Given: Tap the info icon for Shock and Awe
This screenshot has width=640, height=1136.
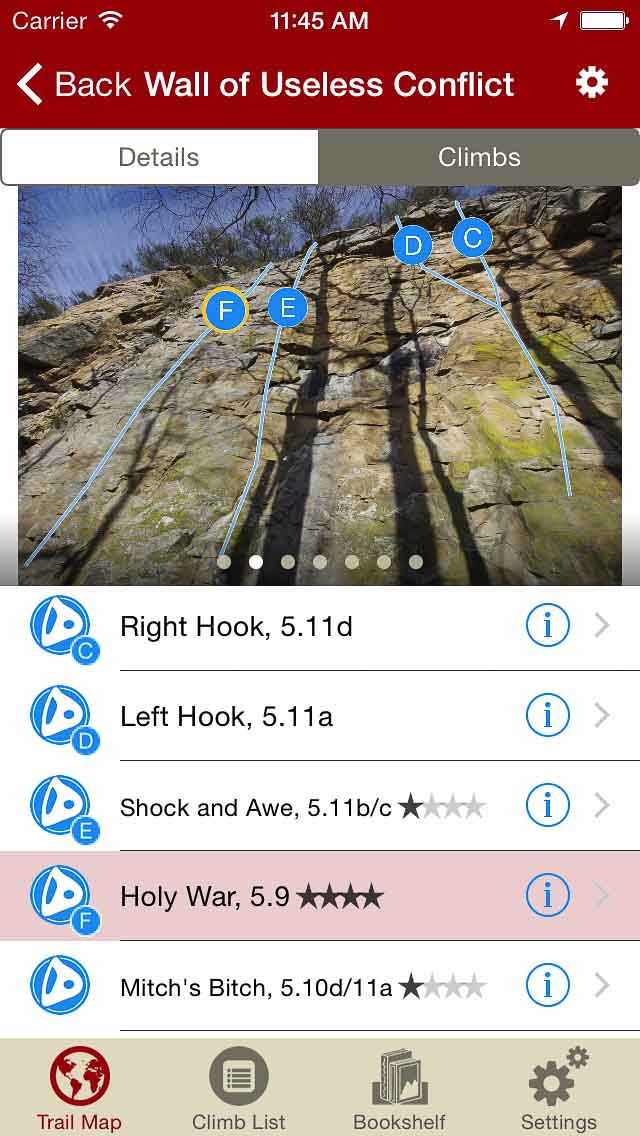Looking at the screenshot, I should (x=547, y=806).
